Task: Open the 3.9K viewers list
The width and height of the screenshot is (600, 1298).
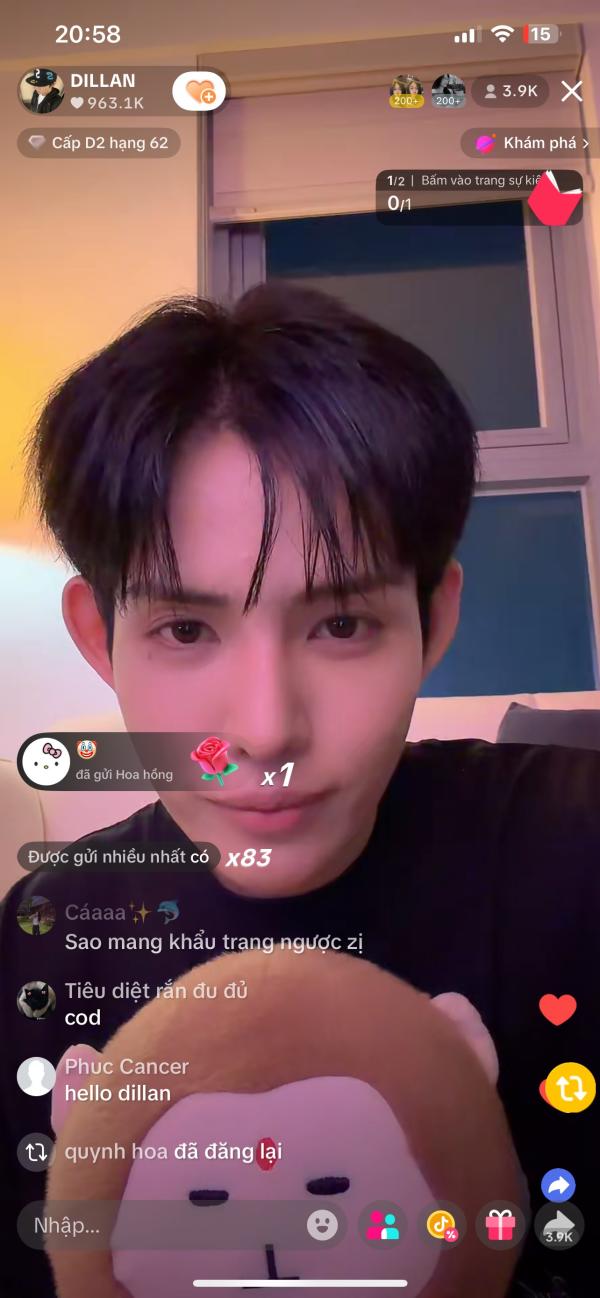Action: click(511, 91)
